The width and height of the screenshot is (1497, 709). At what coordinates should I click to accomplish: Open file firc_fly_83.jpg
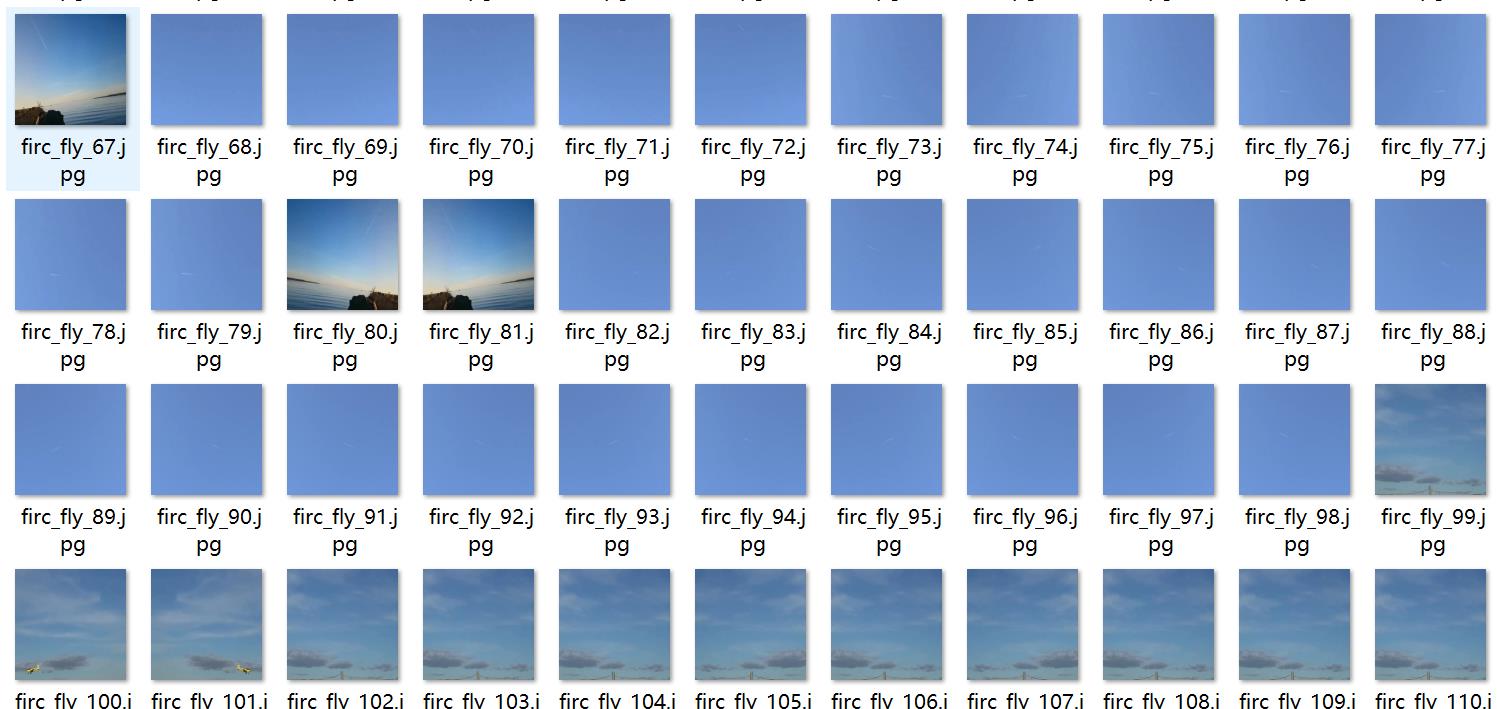click(751, 255)
